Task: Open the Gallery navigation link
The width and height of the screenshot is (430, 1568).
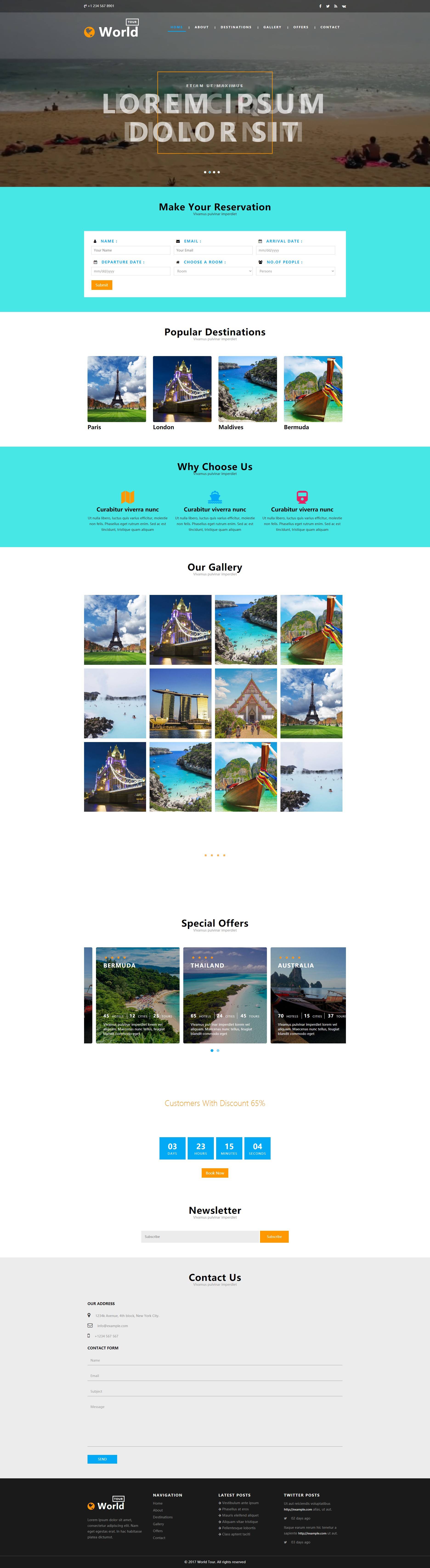Action: coord(272,27)
